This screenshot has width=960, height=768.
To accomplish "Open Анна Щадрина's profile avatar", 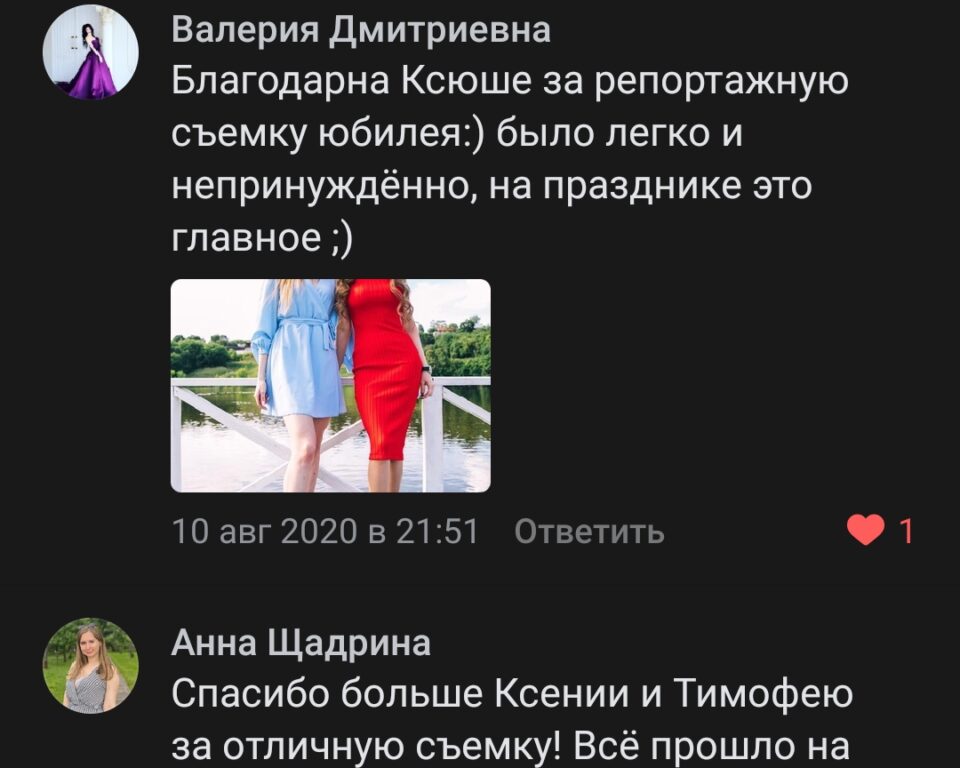I will coord(90,665).
